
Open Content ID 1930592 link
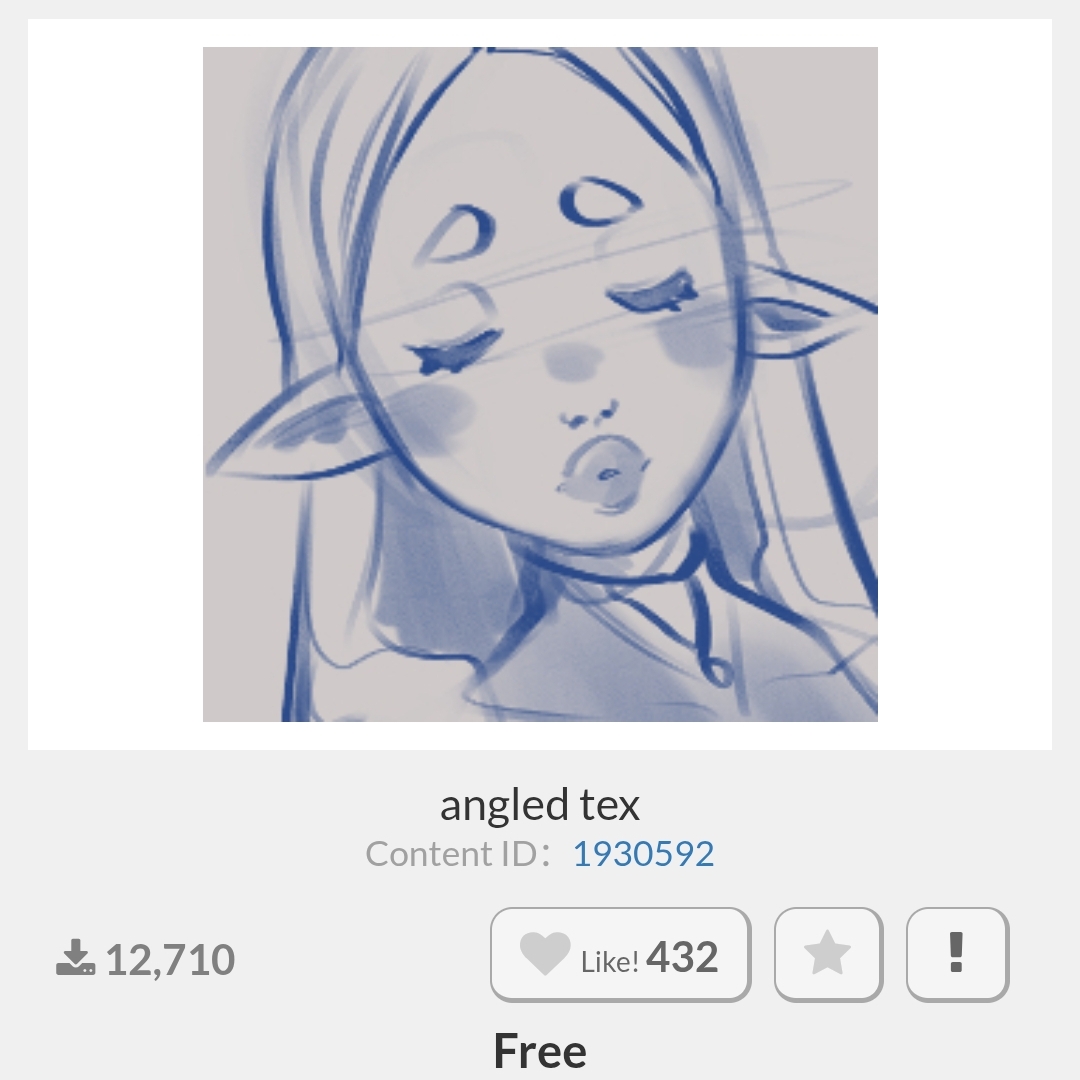coord(643,854)
